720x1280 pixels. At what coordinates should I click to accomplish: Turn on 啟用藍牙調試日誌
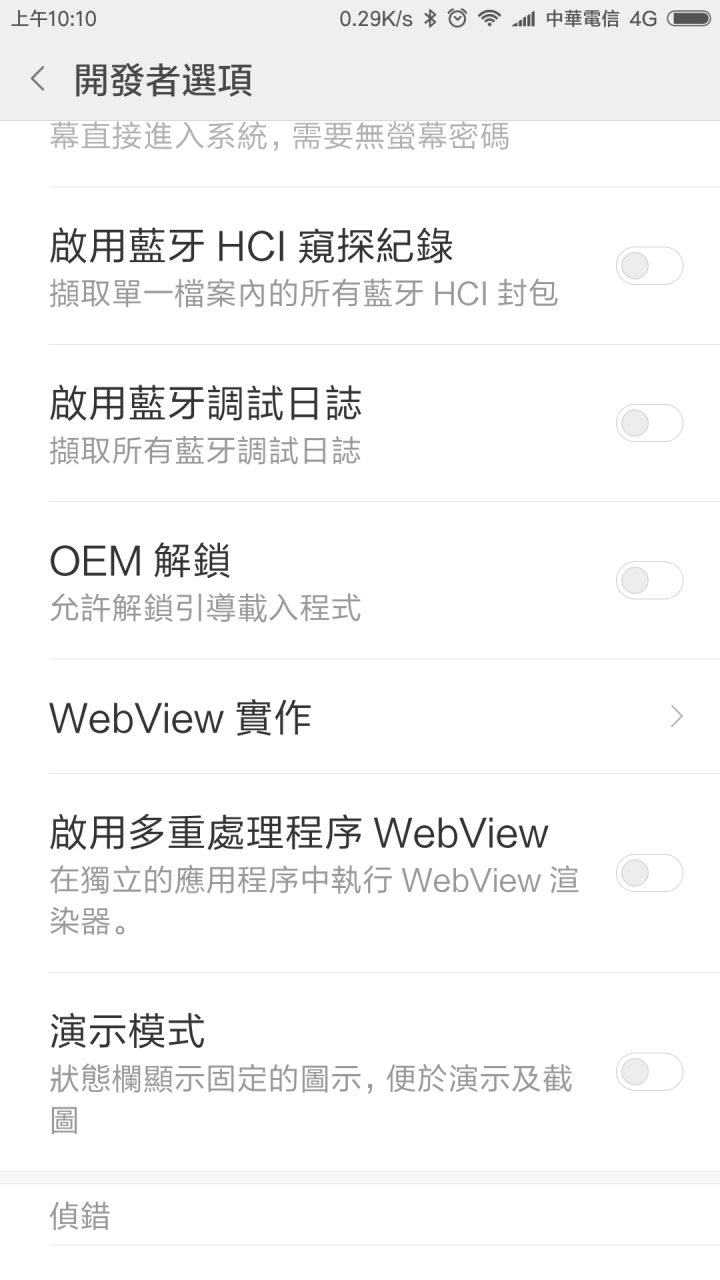tap(649, 423)
